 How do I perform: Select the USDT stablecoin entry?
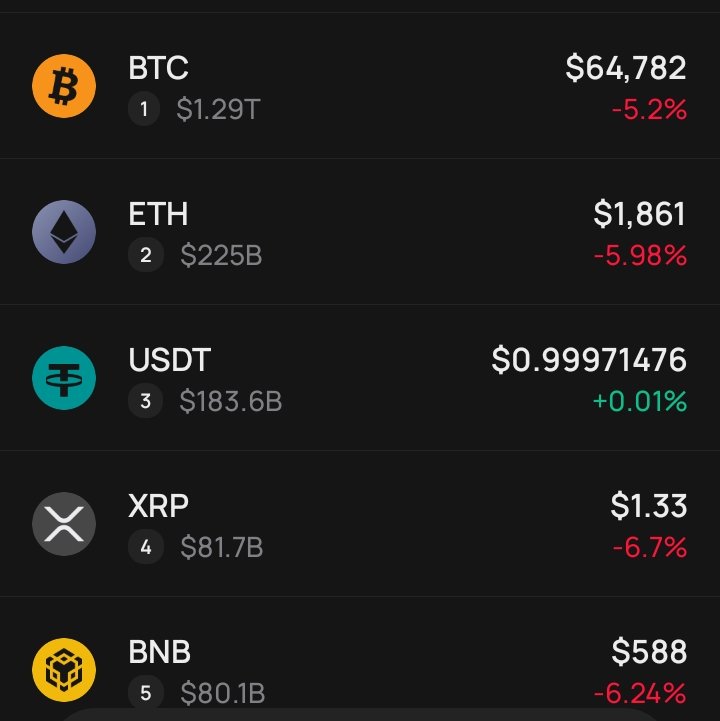[359, 379]
